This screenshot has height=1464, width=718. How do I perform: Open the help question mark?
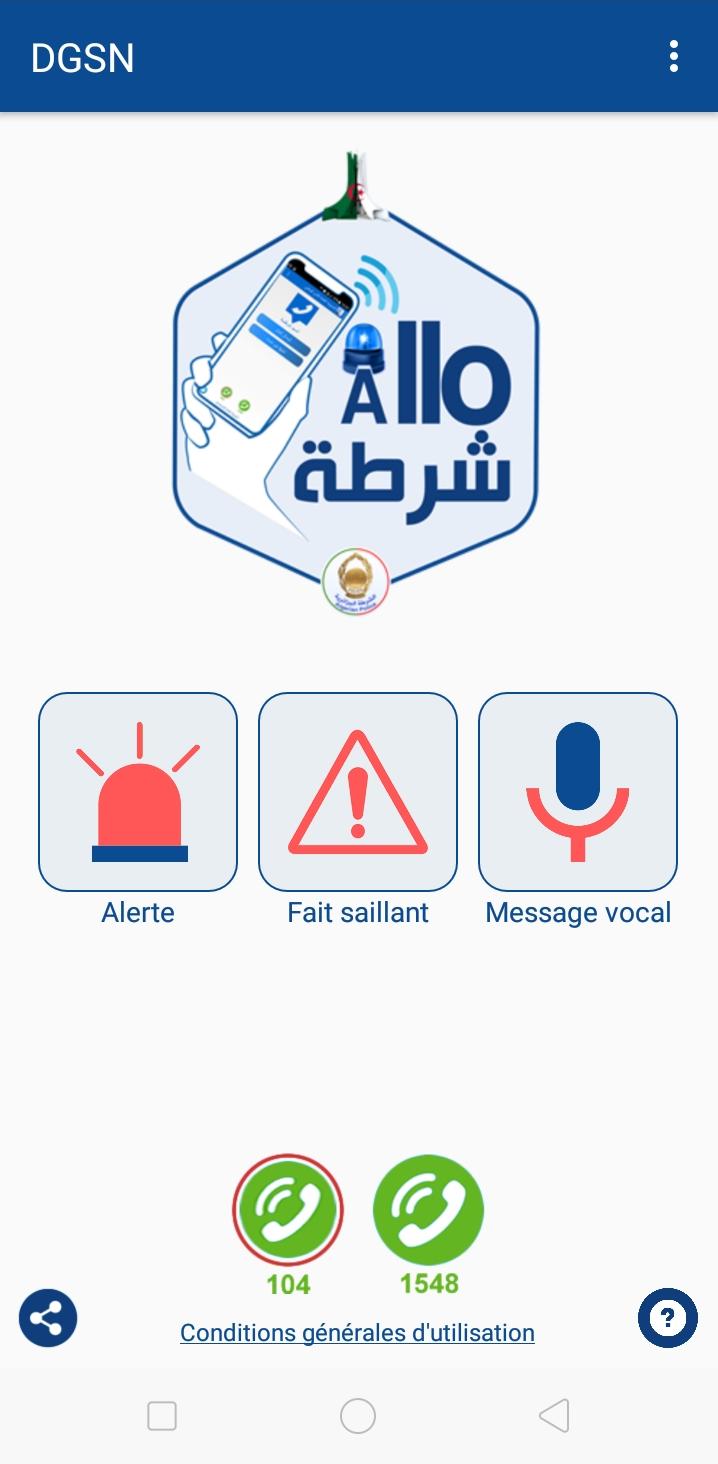(x=668, y=1318)
